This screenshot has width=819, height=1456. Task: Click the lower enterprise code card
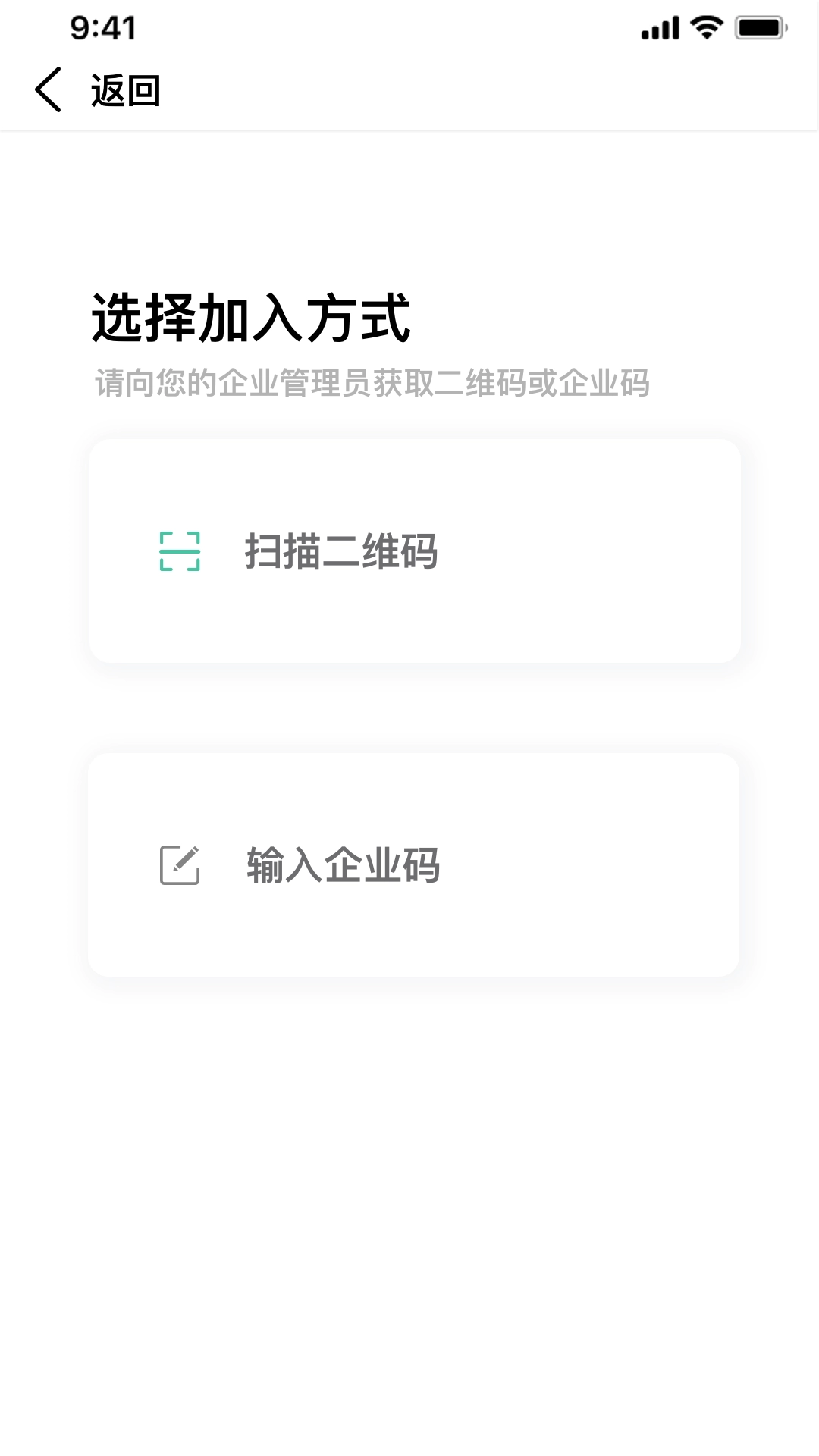tap(416, 864)
